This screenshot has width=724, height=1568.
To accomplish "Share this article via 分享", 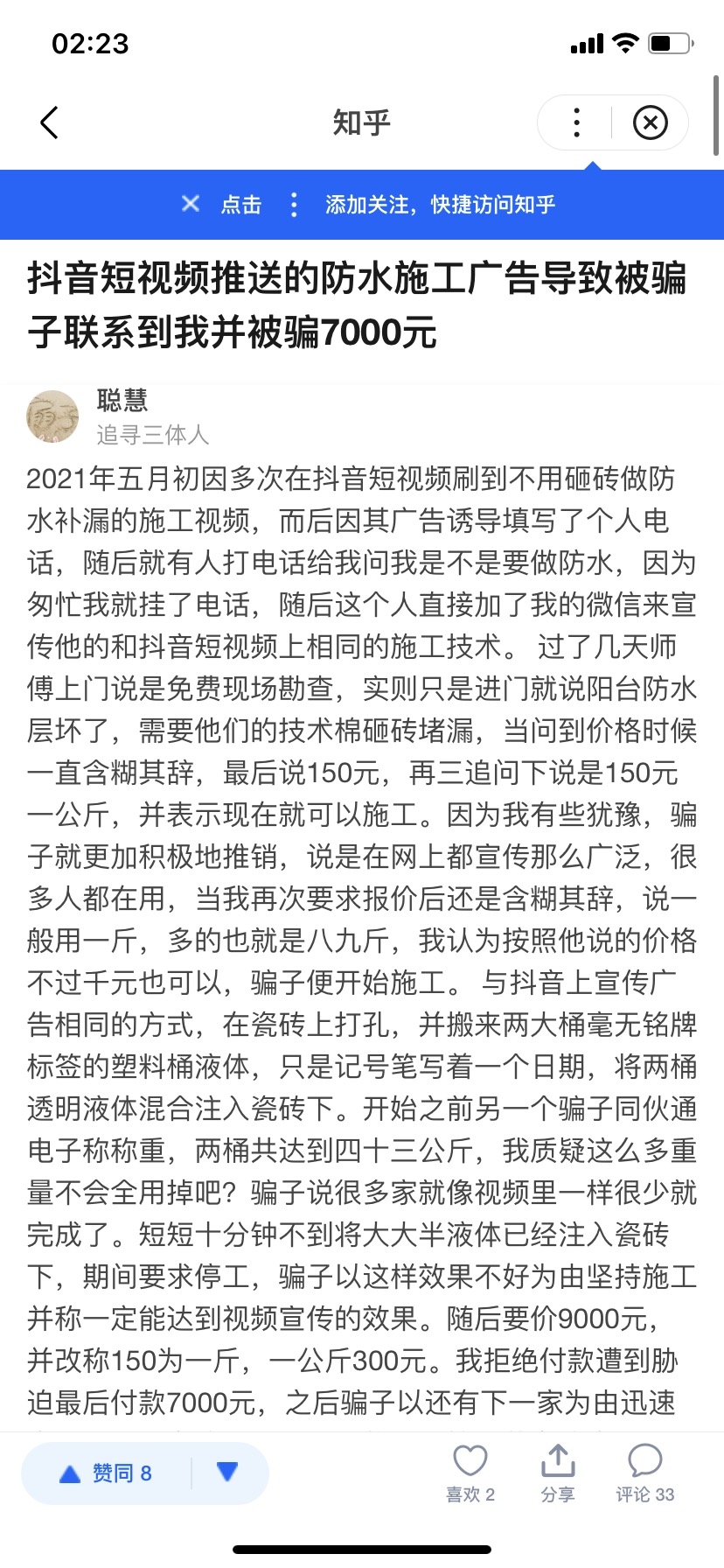I will (x=558, y=1472).
